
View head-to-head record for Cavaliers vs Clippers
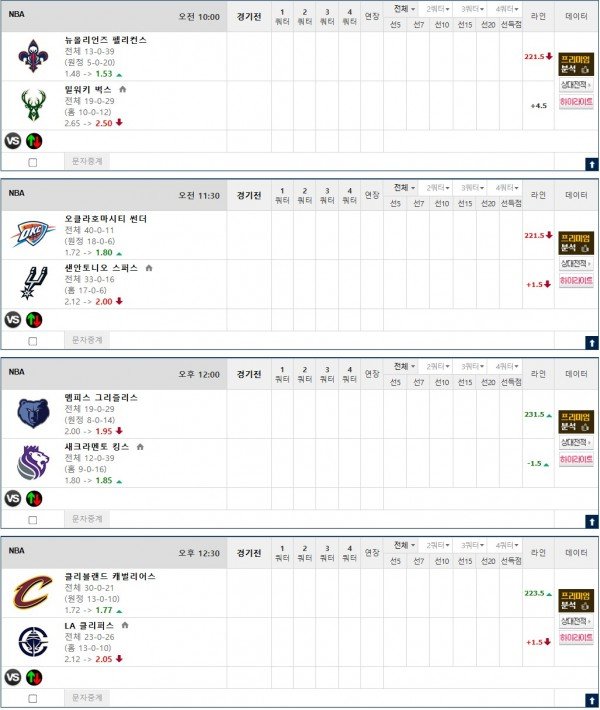point(576,624)
